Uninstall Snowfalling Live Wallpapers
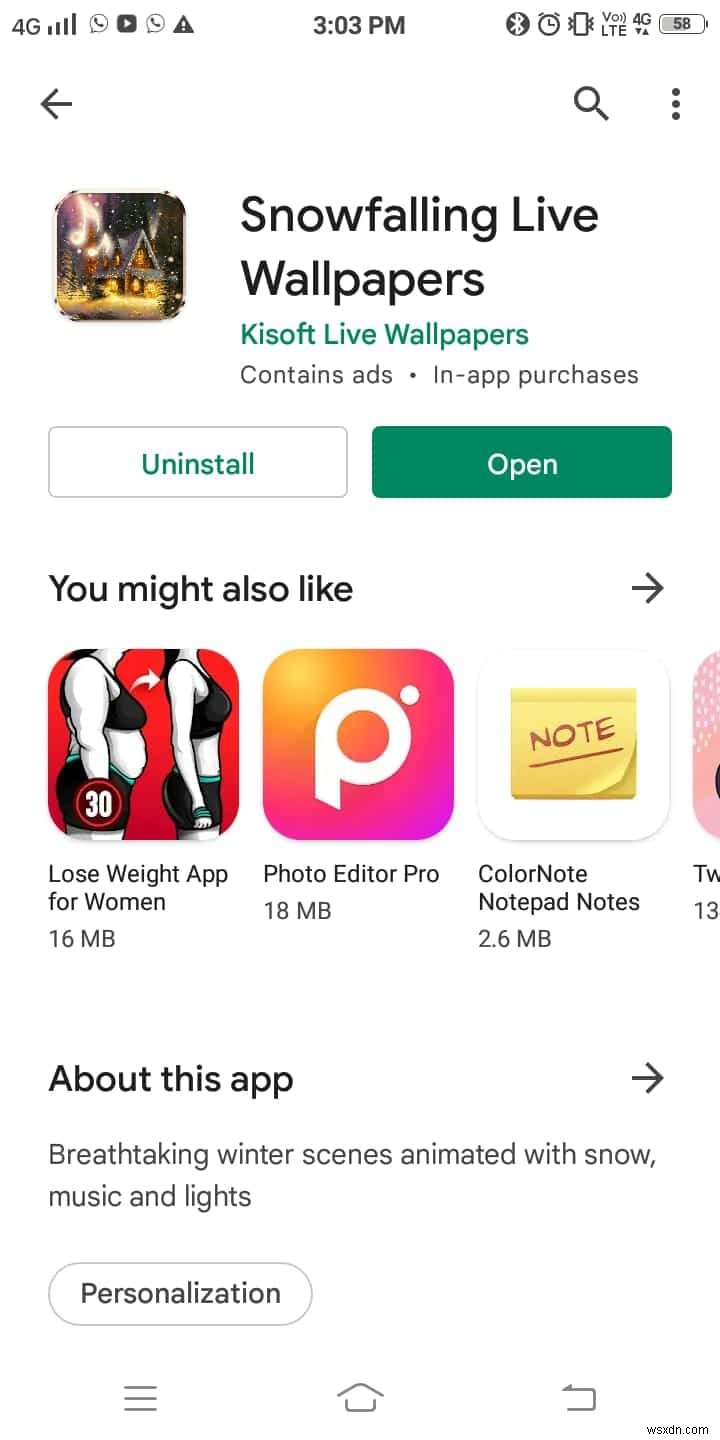Screen dimensions: 720x1440 [198, 463]
